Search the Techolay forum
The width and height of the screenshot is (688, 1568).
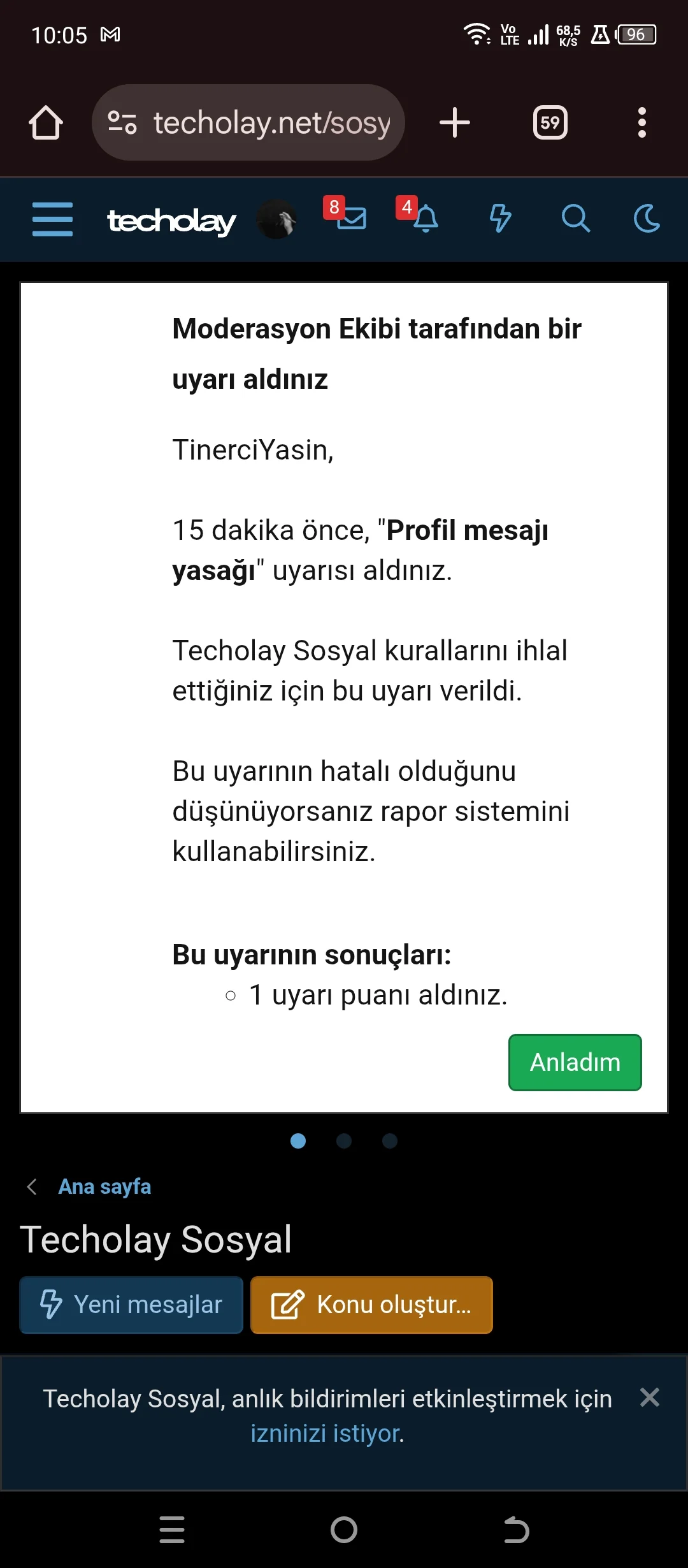tap(575, 219)
